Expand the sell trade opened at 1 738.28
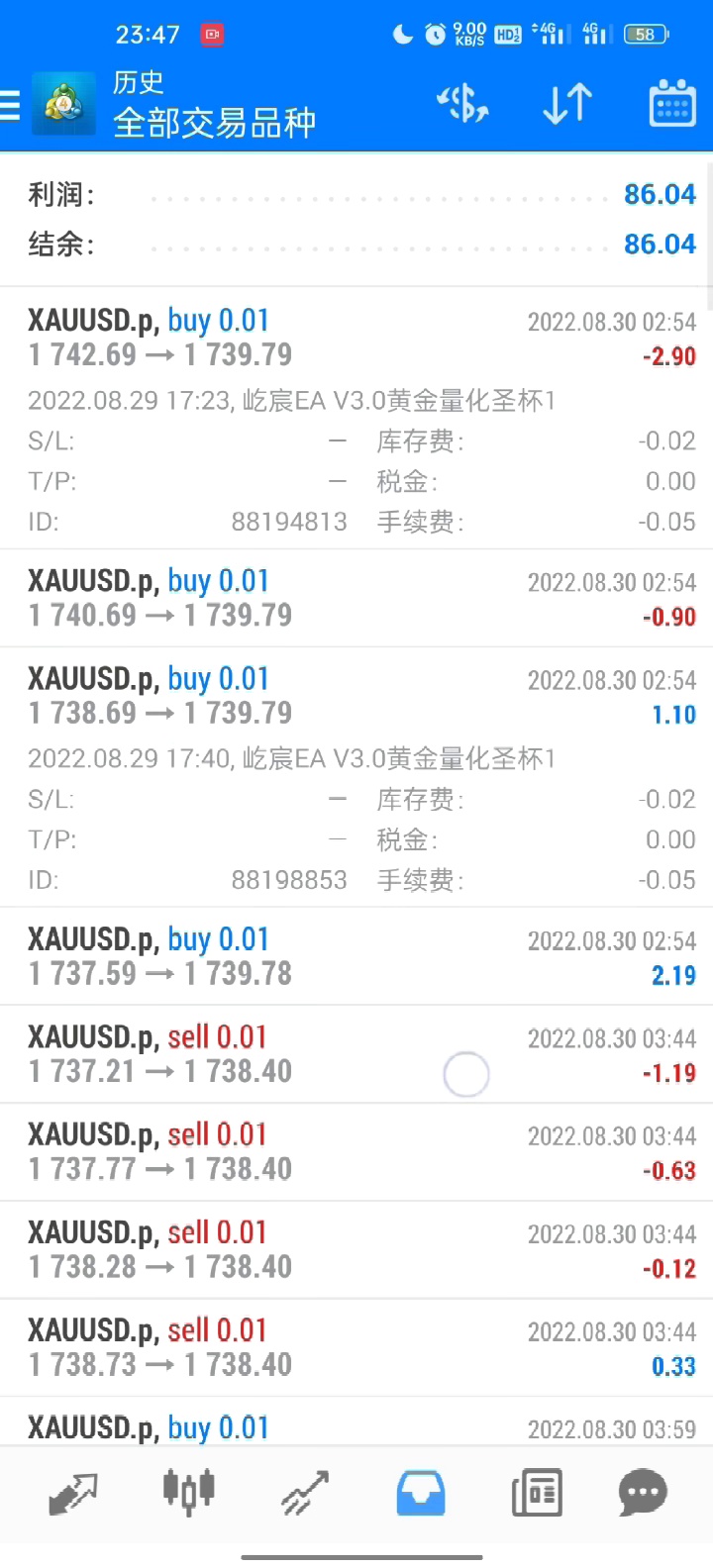 tap(356, 1250)
